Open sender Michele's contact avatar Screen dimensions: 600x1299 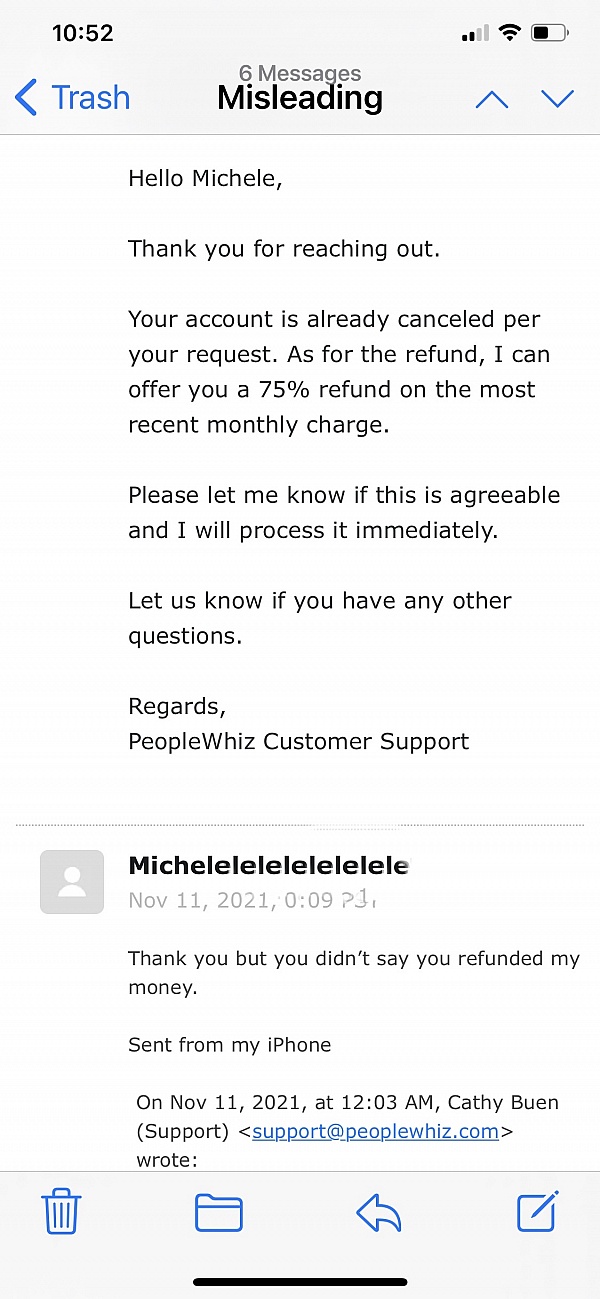72,881
